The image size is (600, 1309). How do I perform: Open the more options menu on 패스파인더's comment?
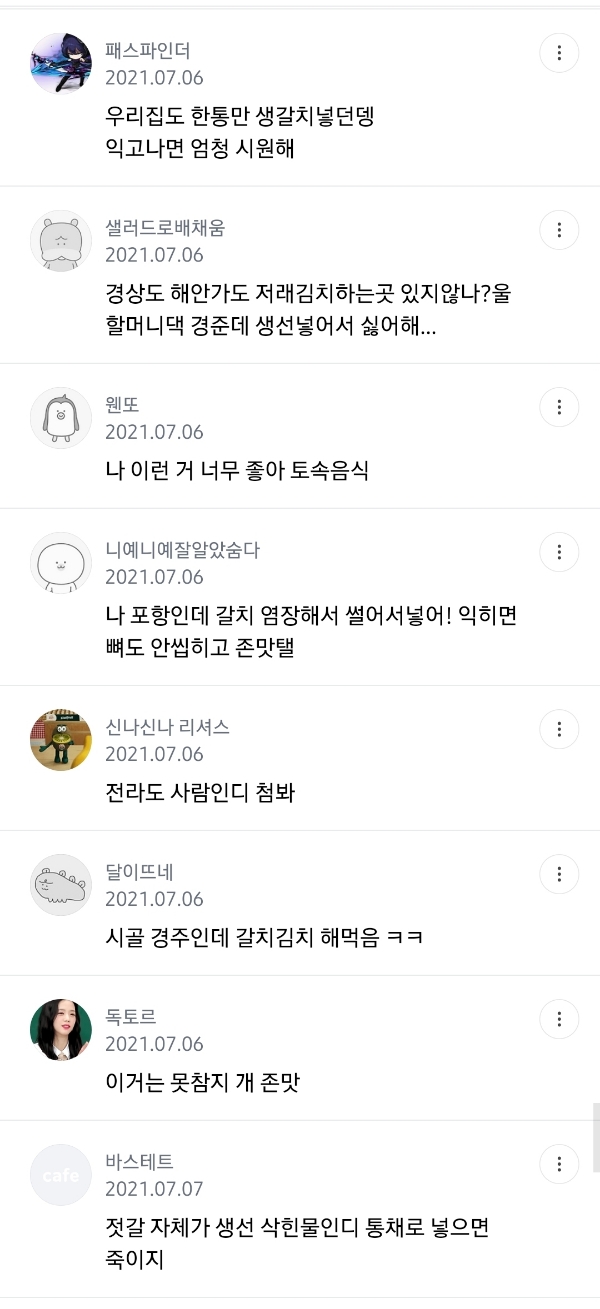[559, 53]
